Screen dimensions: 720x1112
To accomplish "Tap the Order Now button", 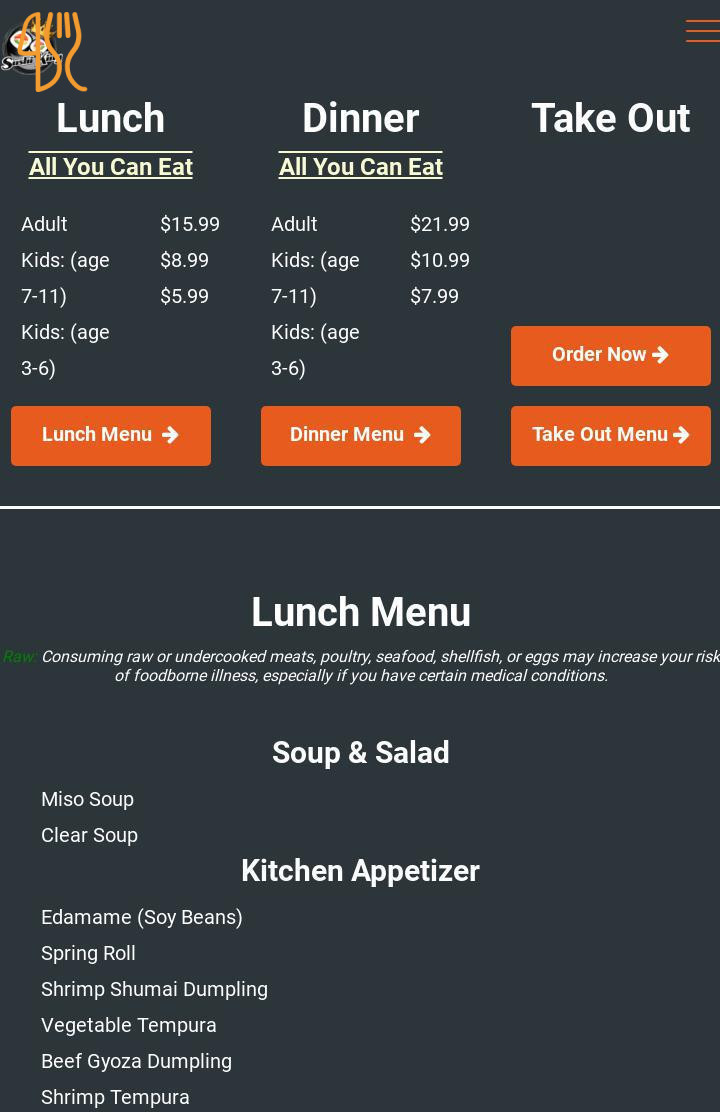I will (x=610, y=355).
